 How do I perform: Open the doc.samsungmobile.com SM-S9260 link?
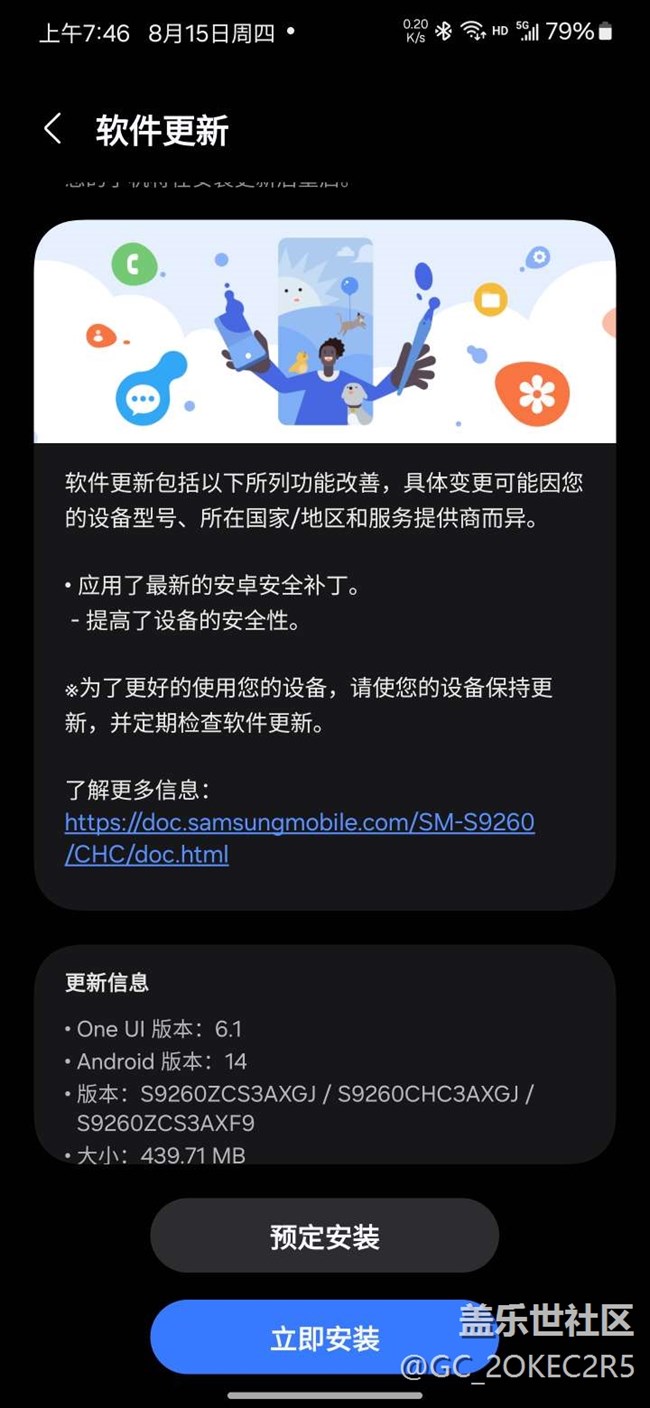click(299, 823)
